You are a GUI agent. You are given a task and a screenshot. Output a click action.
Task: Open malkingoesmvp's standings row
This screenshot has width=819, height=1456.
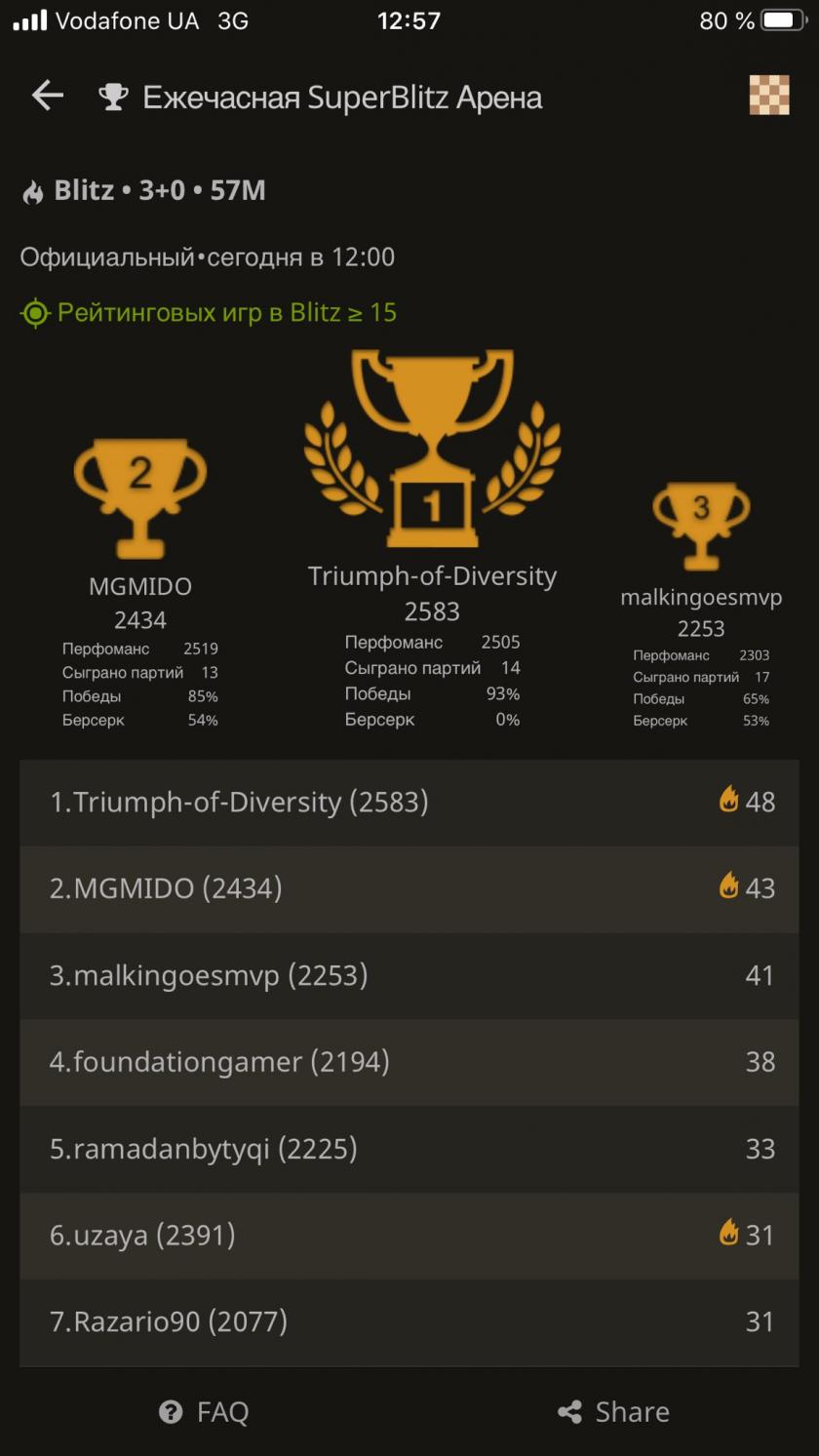click(x=409, y=975)
